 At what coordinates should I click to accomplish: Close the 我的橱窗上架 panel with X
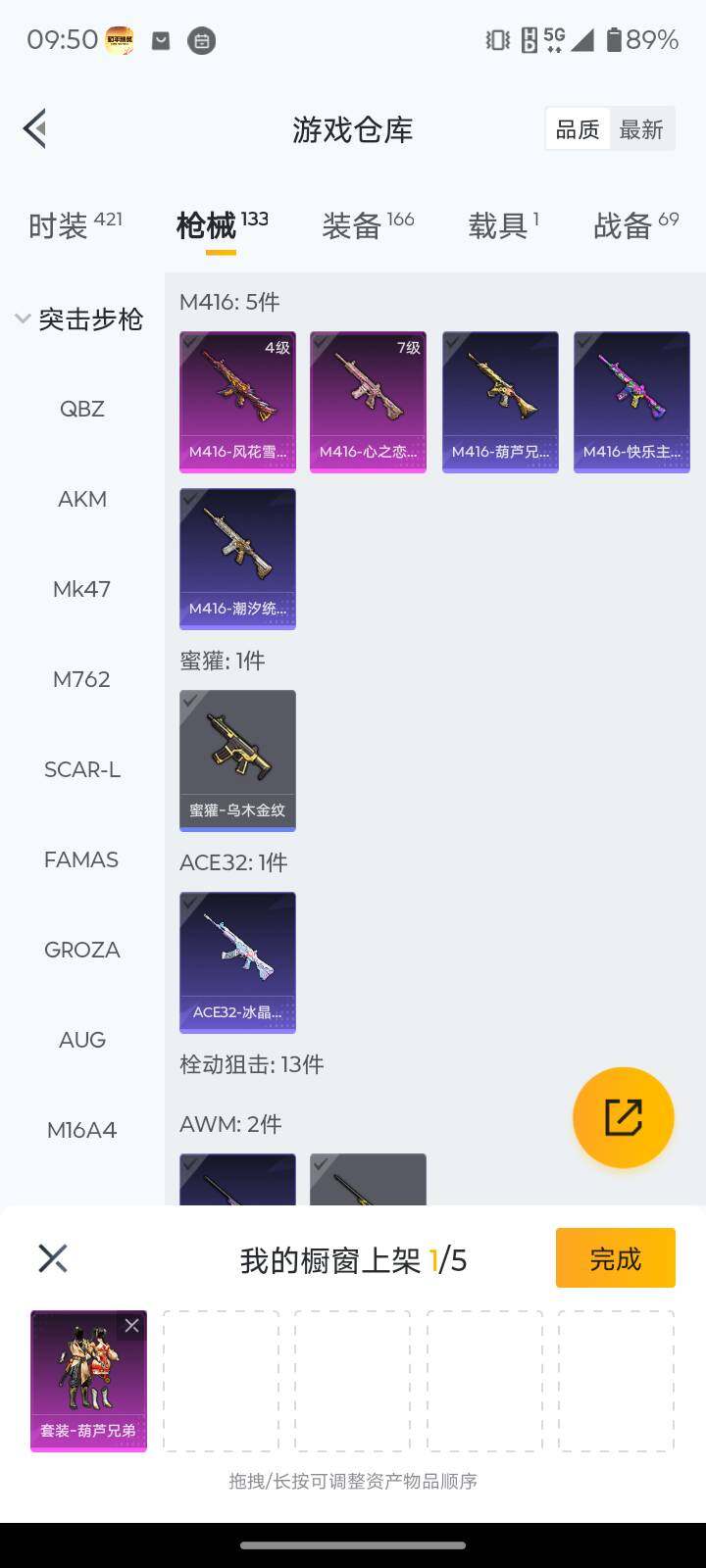pyautogui.click(x=51, y=1257)
